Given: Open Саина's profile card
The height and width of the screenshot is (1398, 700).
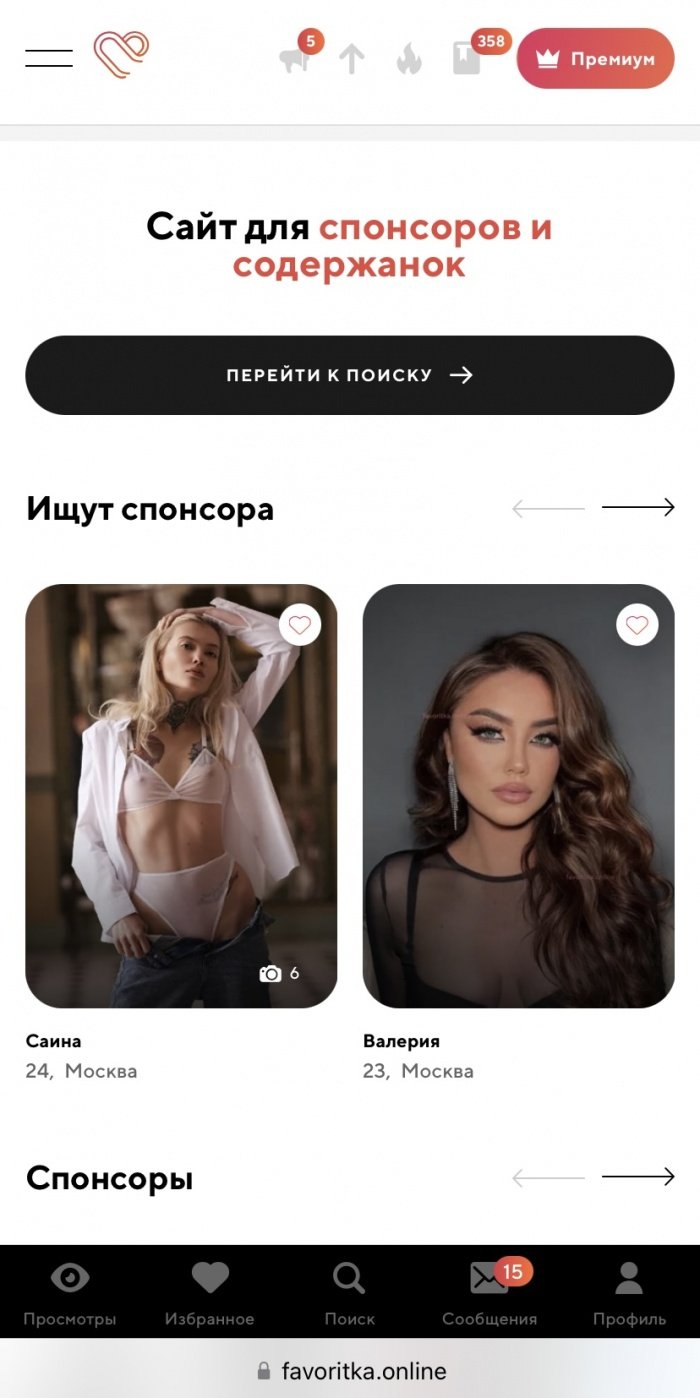Looking at the screenshot, I should click(x=181, y=795).
